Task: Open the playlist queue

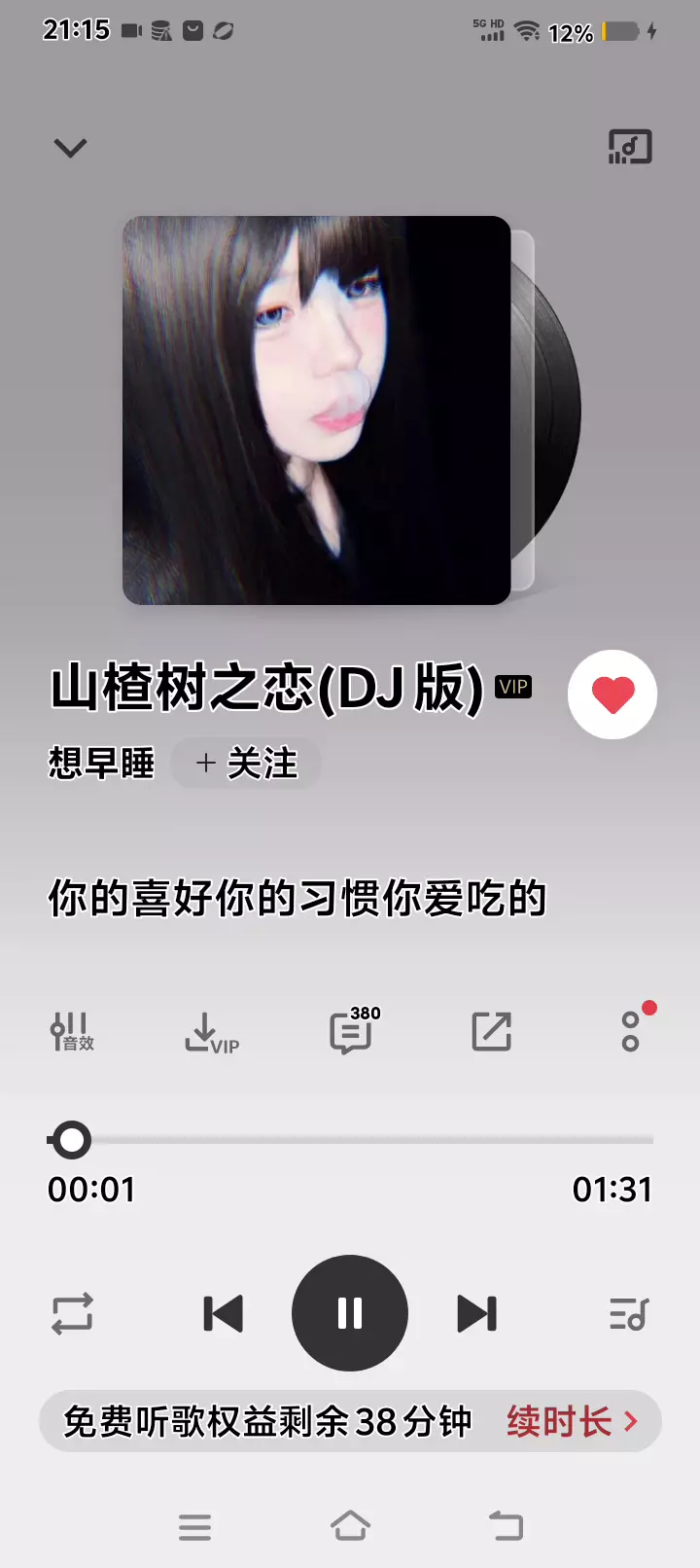Action: point(629,1314)
